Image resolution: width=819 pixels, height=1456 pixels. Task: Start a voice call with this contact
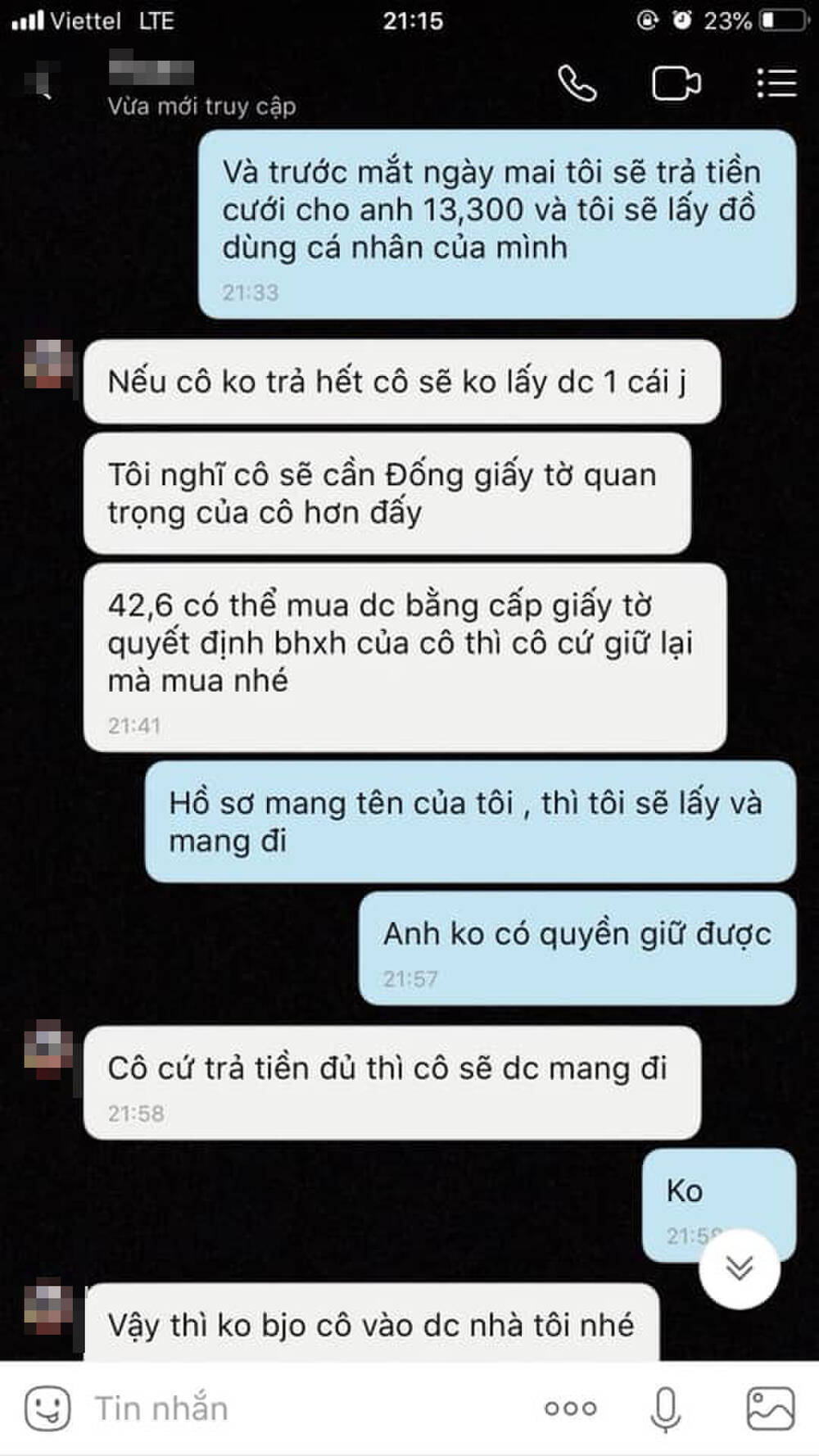point(577,84)
